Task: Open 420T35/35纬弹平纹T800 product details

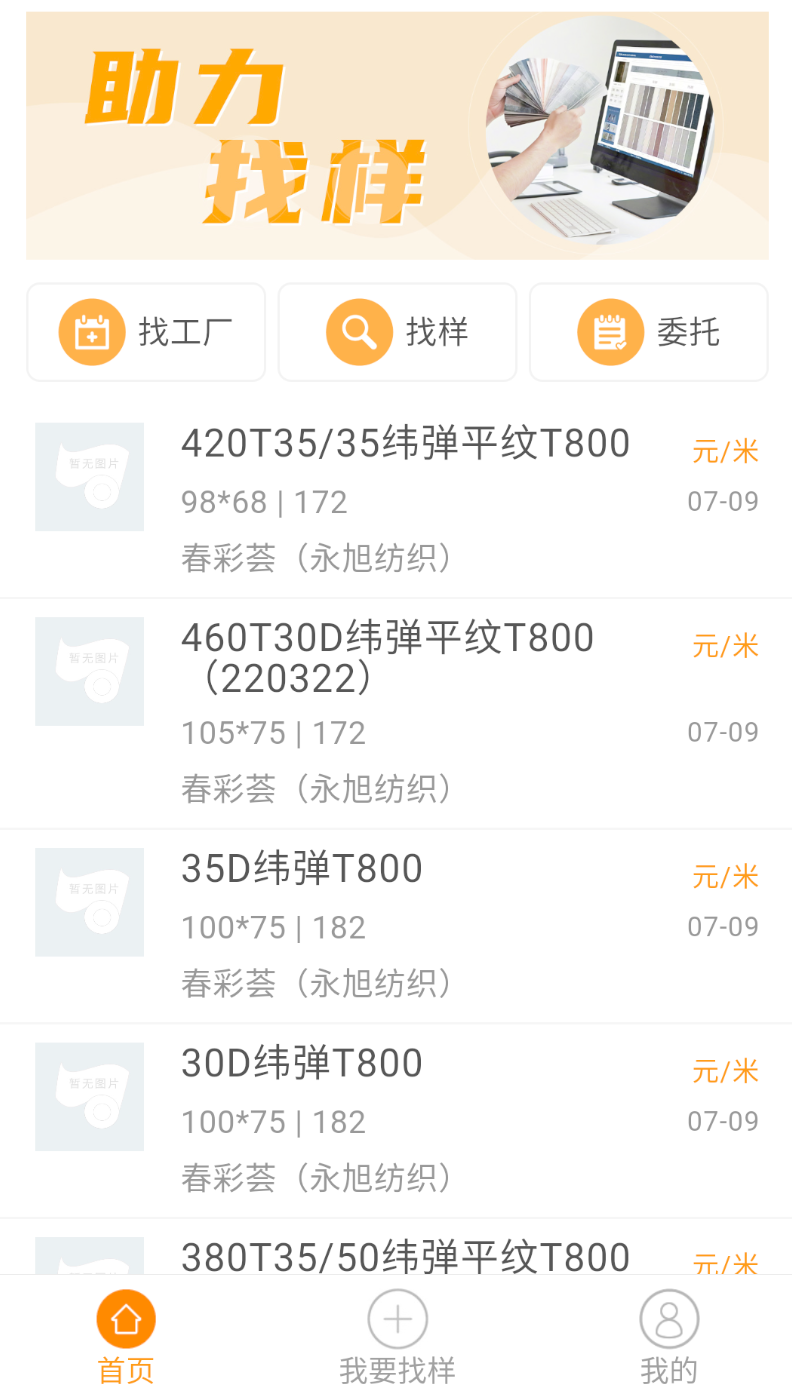Action: [404, 443]
